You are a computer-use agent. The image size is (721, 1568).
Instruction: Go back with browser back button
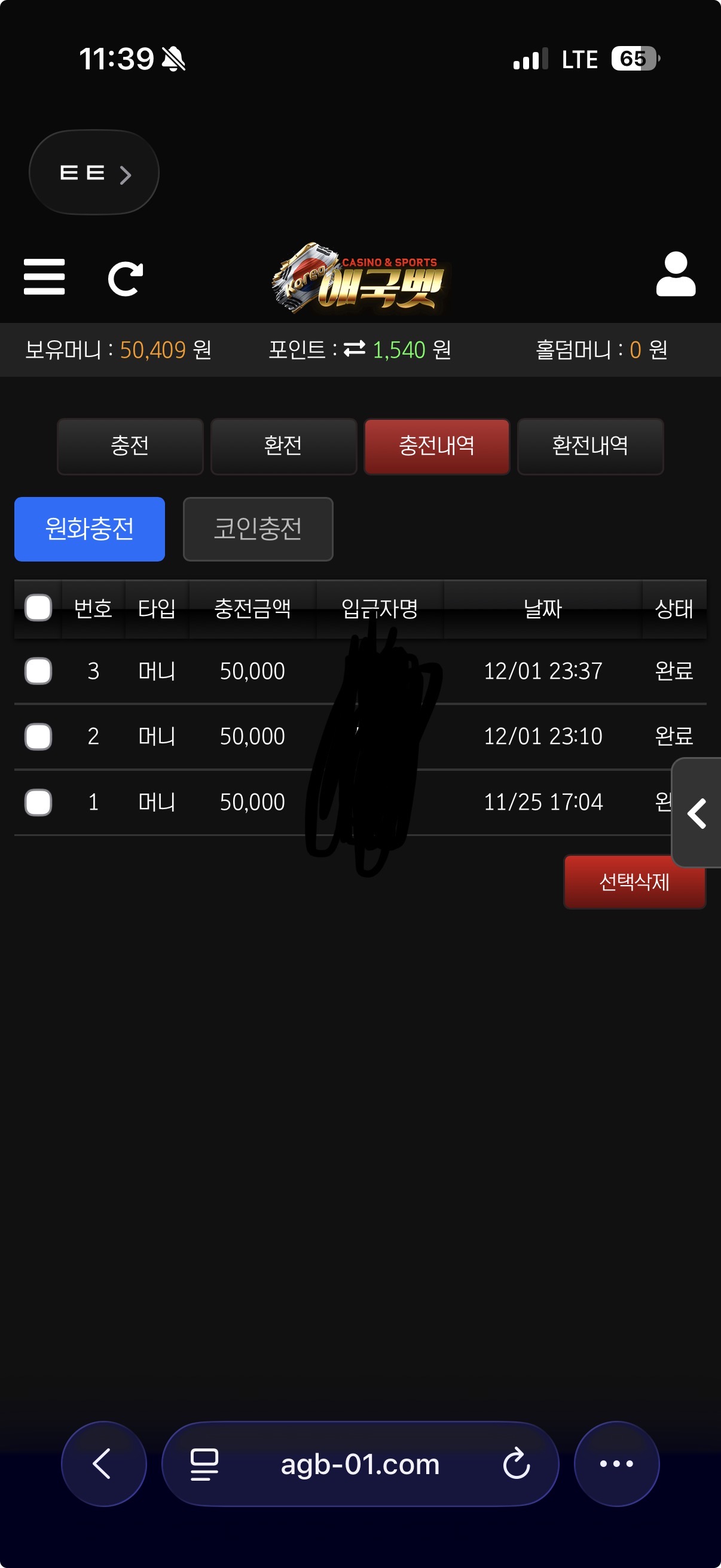pyautogui.click(x=103, y=1463)
